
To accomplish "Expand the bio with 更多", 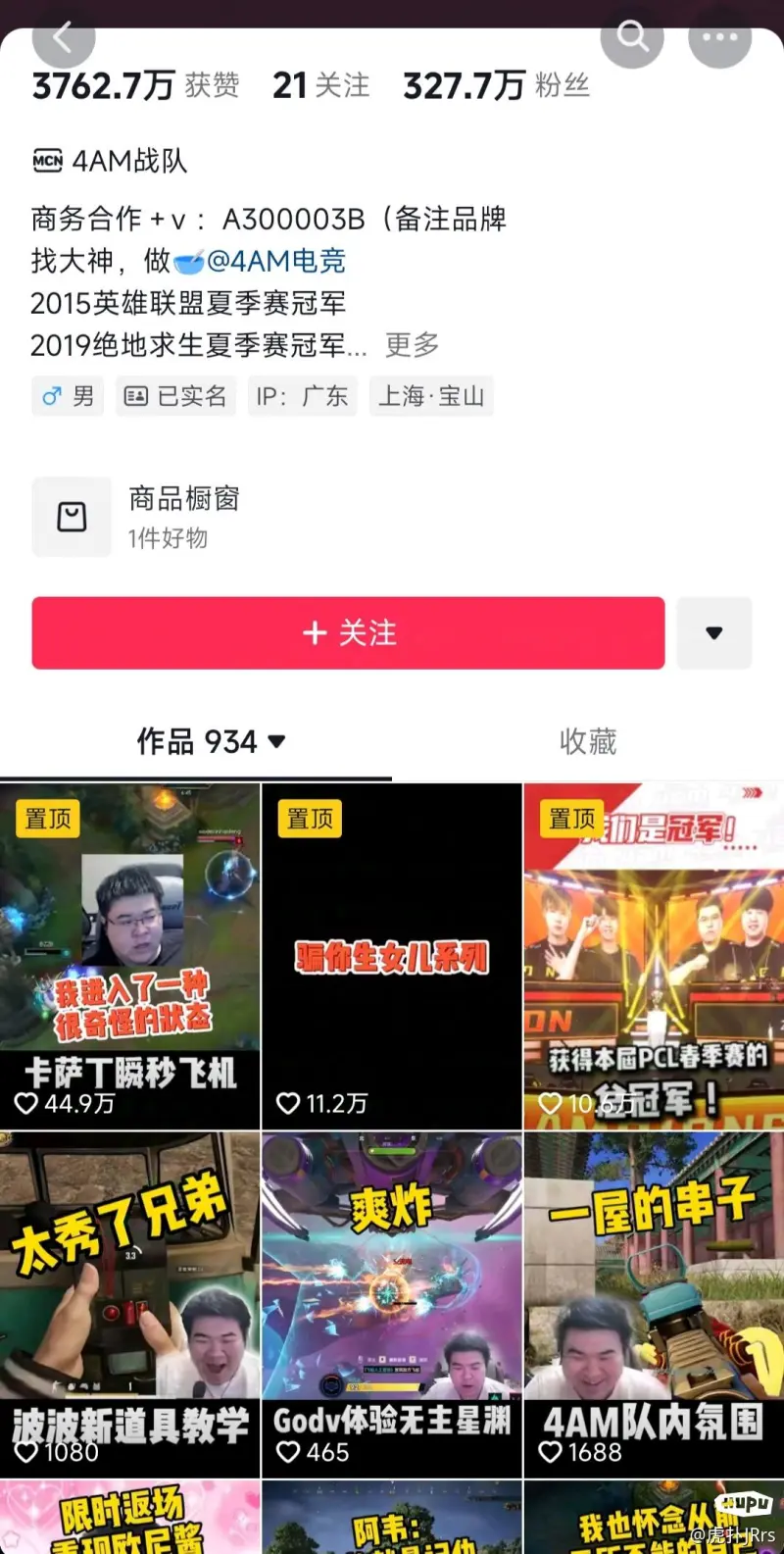I will click(x=412, y=345).
